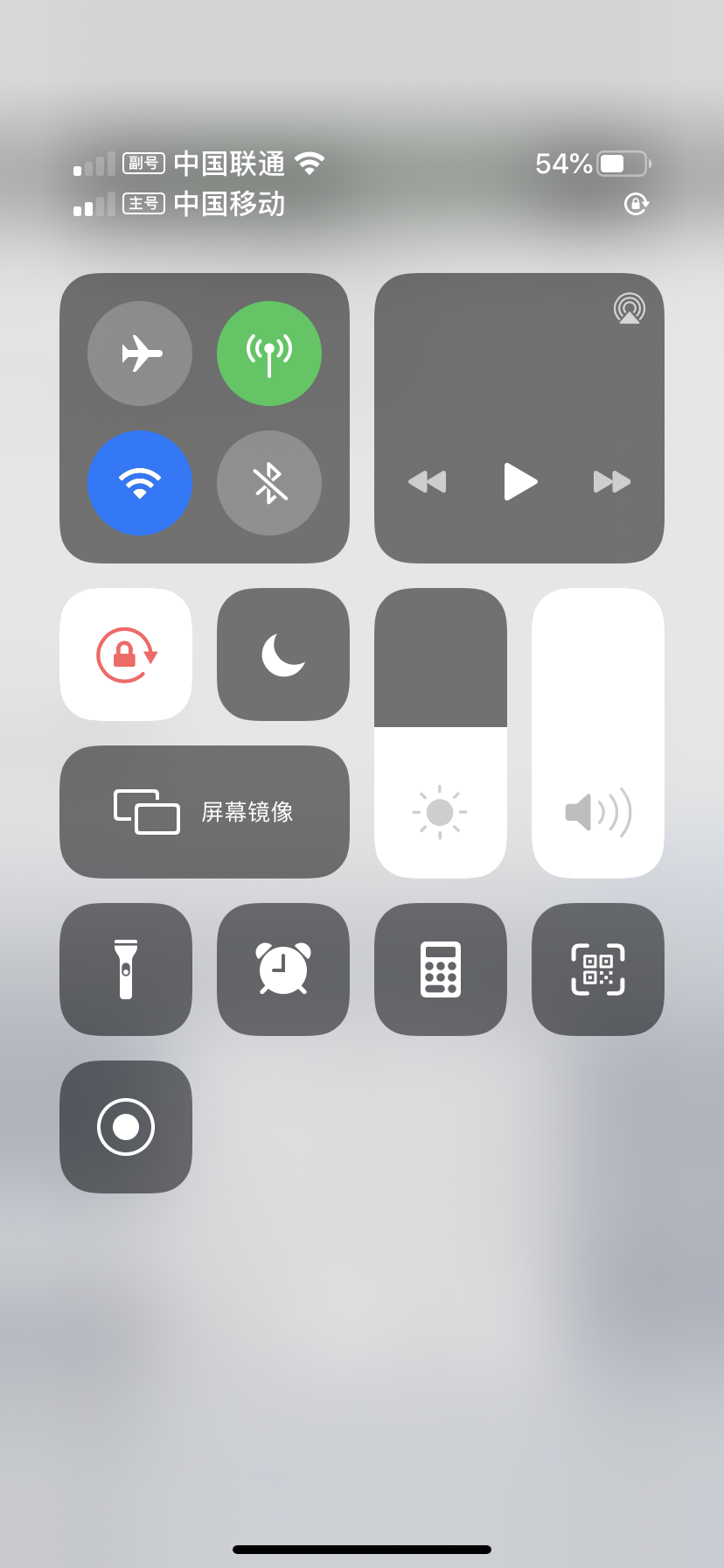The height and width of the screenshot is (1568, 724).
Task: Open 屏幕镜像 screen mirroring
Action: 205,812
